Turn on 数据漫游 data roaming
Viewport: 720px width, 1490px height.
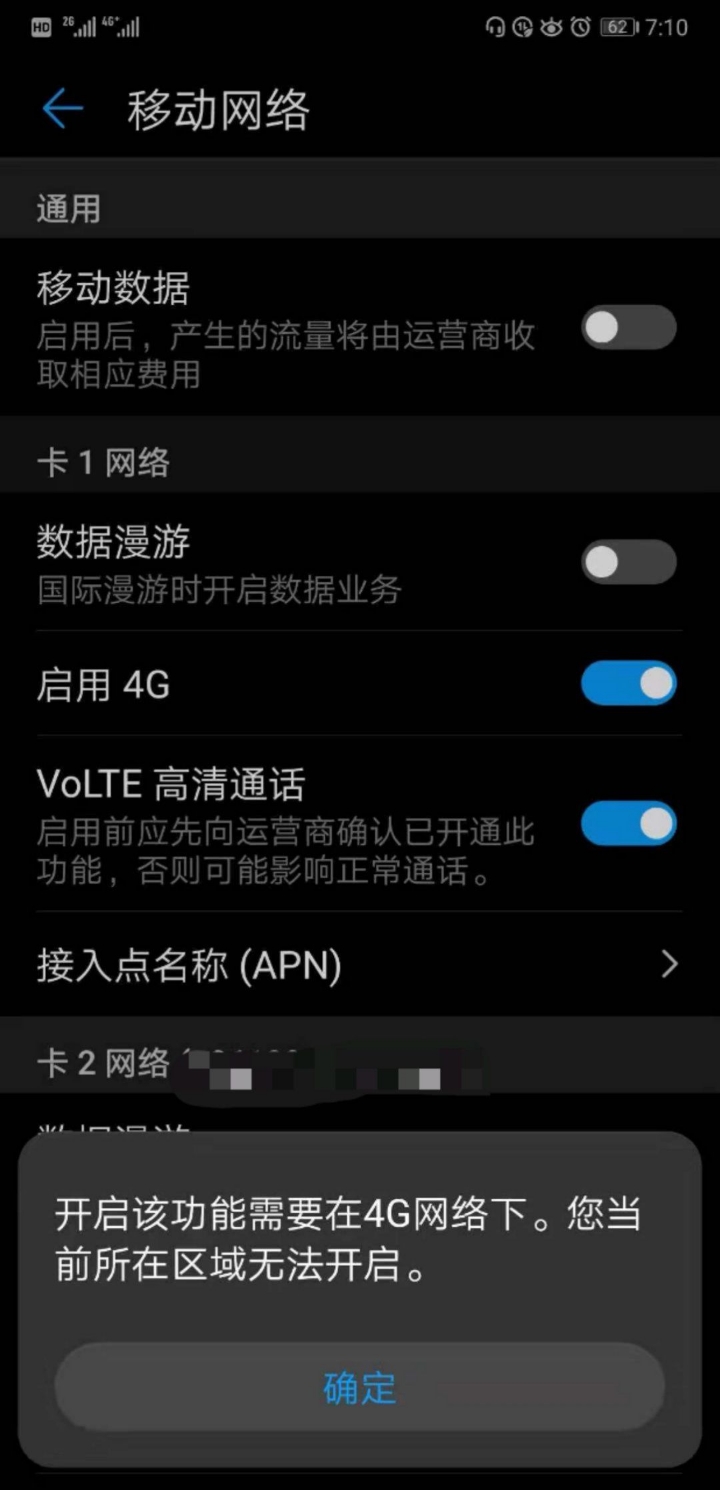629,562
